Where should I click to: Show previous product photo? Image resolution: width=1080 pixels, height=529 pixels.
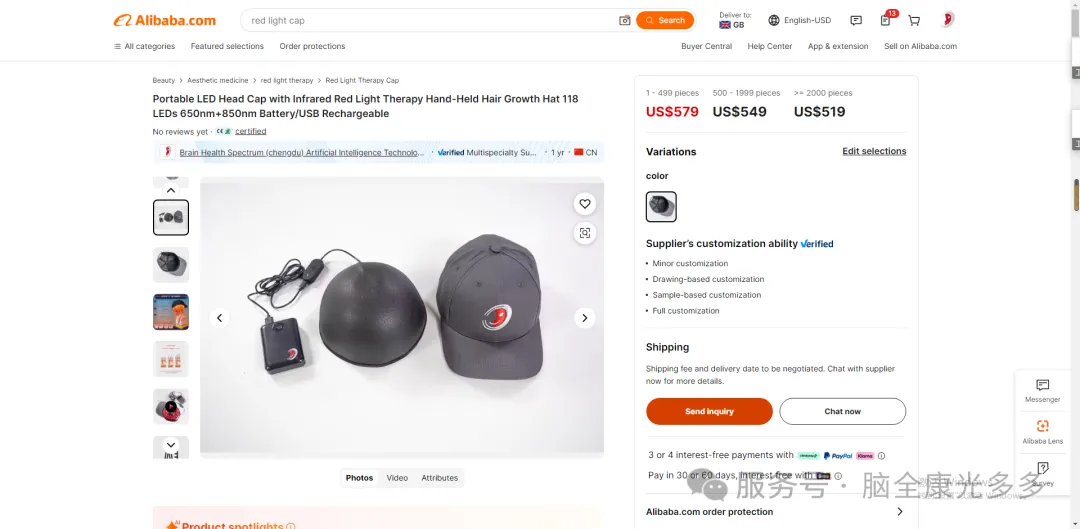[220, 318]
